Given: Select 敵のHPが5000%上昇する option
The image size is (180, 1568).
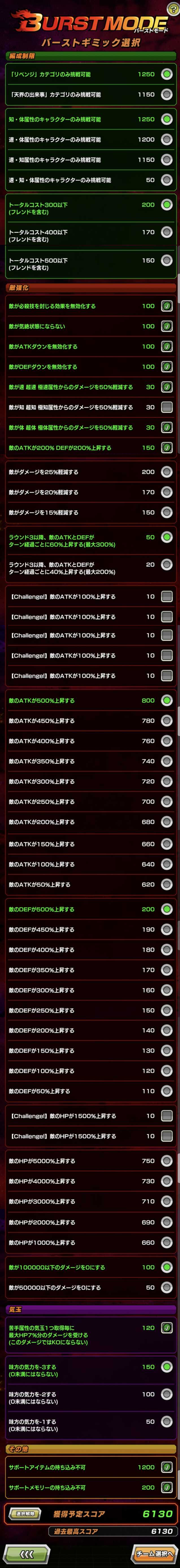Looking at the screenshot, I should (x=166, y=1161).
